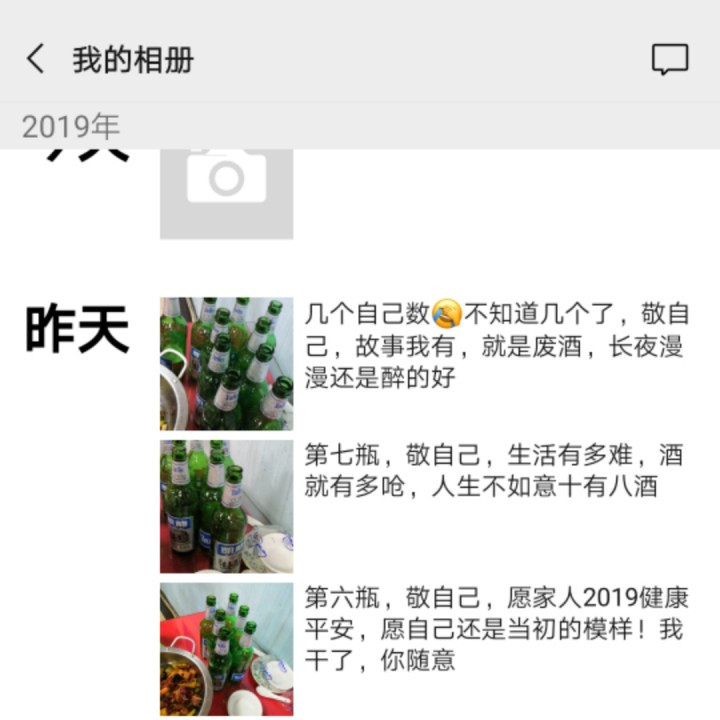Go back from 我的相册
This screenshot has height=720, width=720.
(x=36, y=59)
